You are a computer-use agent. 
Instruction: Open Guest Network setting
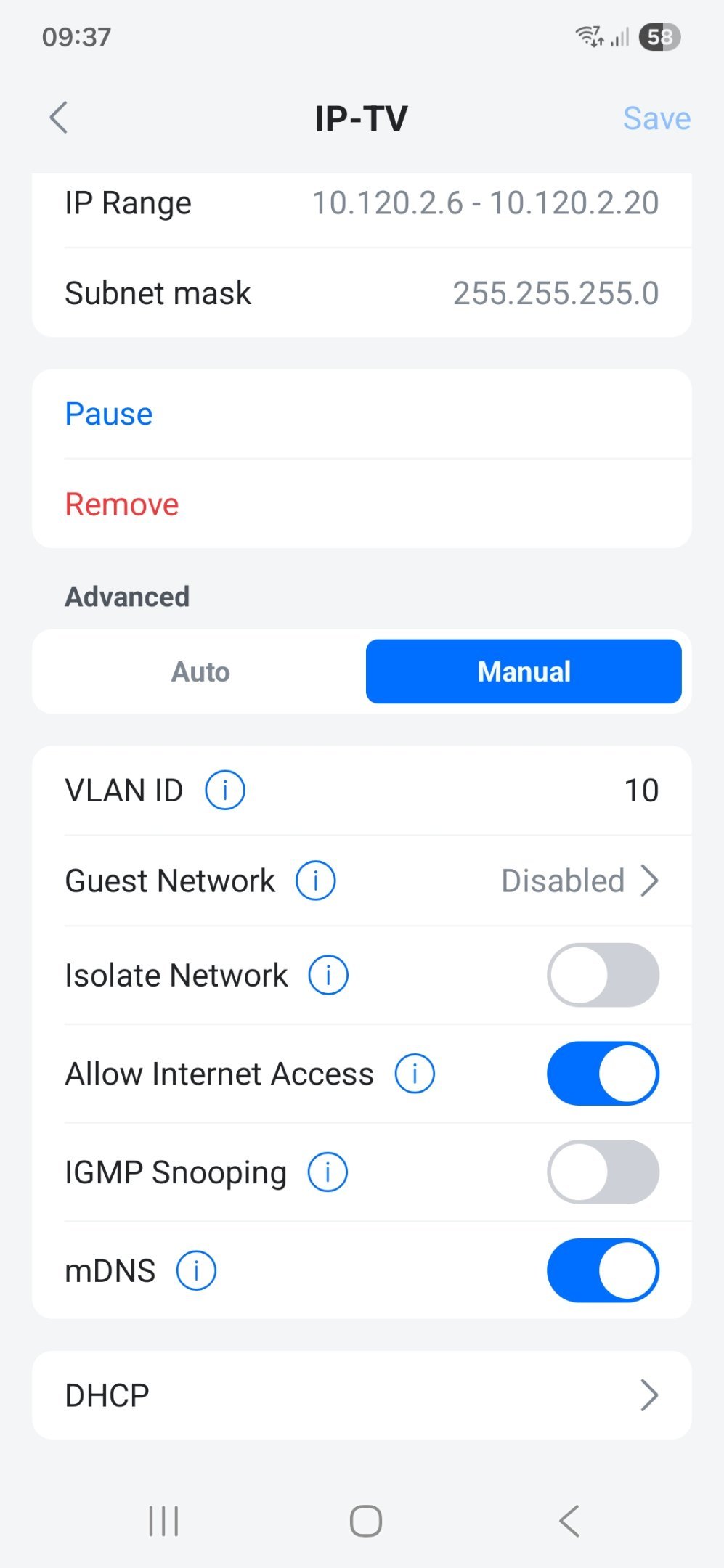click(x=579, y=881)
